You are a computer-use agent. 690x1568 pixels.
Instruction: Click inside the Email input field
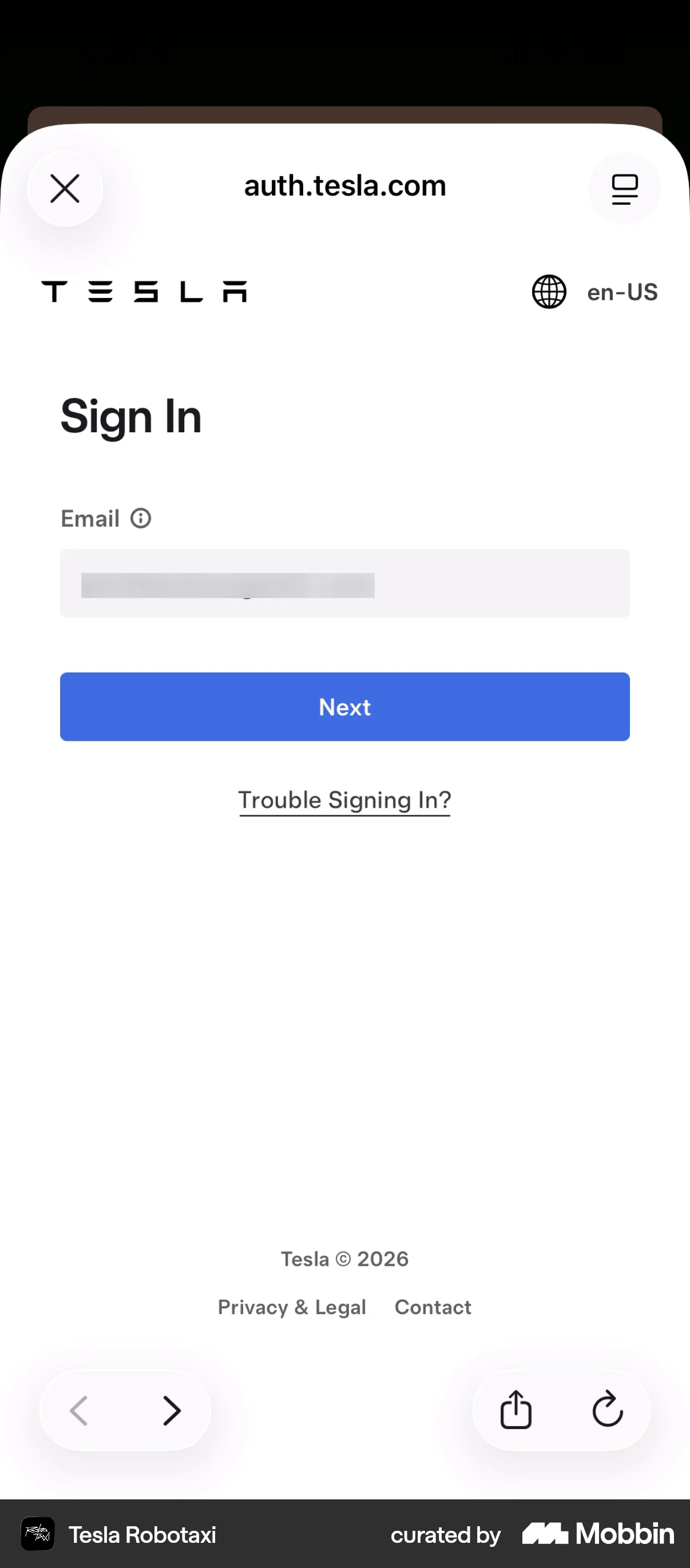(x=344, y=583)
